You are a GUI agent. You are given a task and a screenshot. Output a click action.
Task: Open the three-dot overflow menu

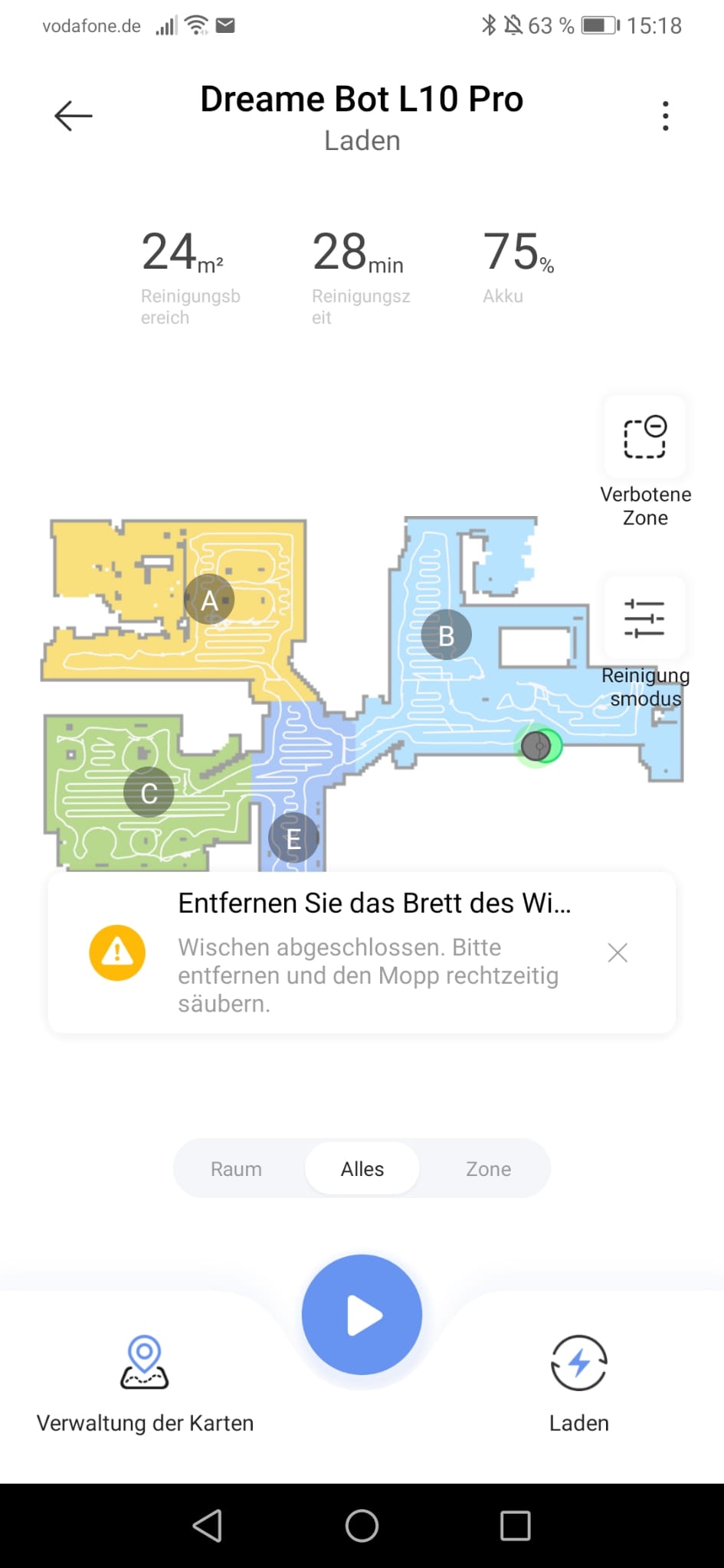(665, 116)
